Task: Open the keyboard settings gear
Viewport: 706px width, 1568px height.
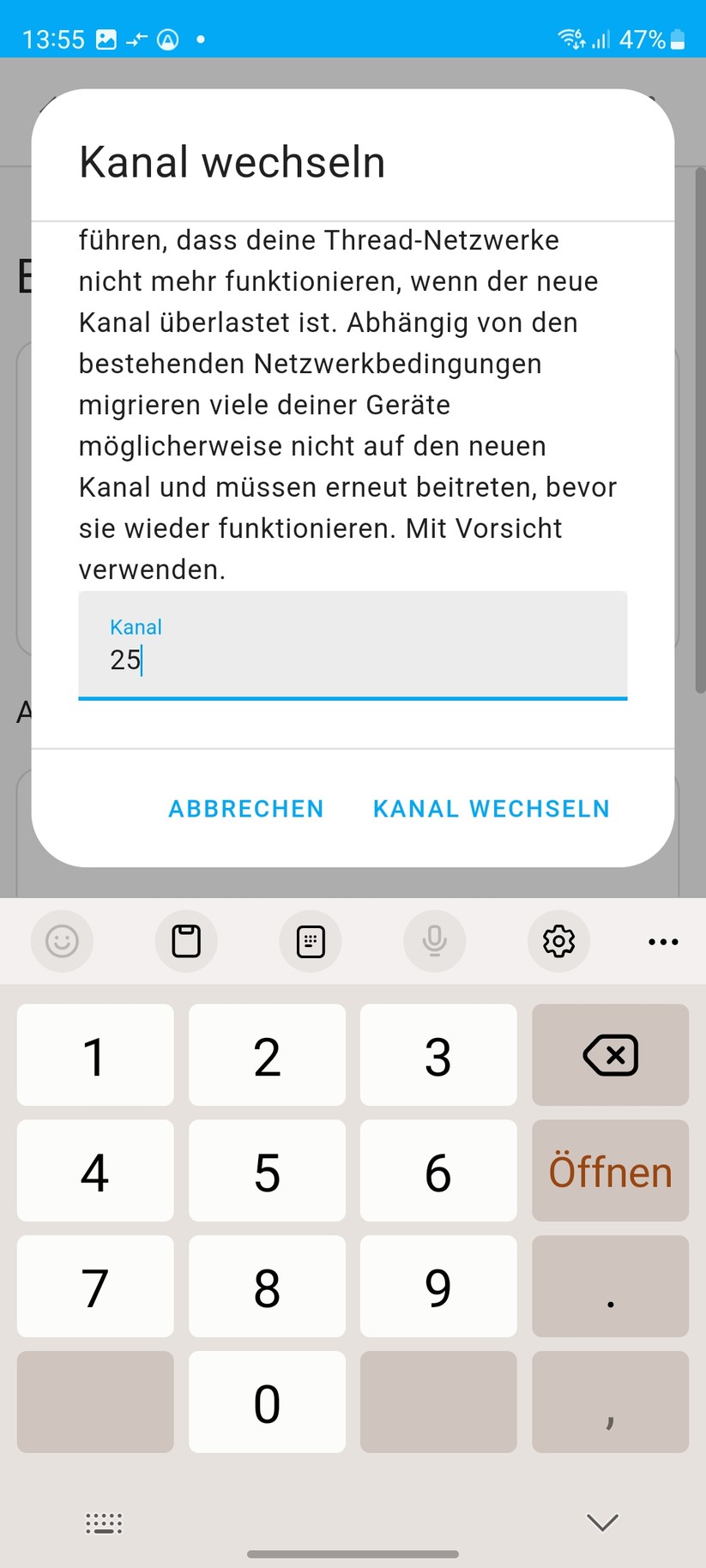Action: [558, 941]
